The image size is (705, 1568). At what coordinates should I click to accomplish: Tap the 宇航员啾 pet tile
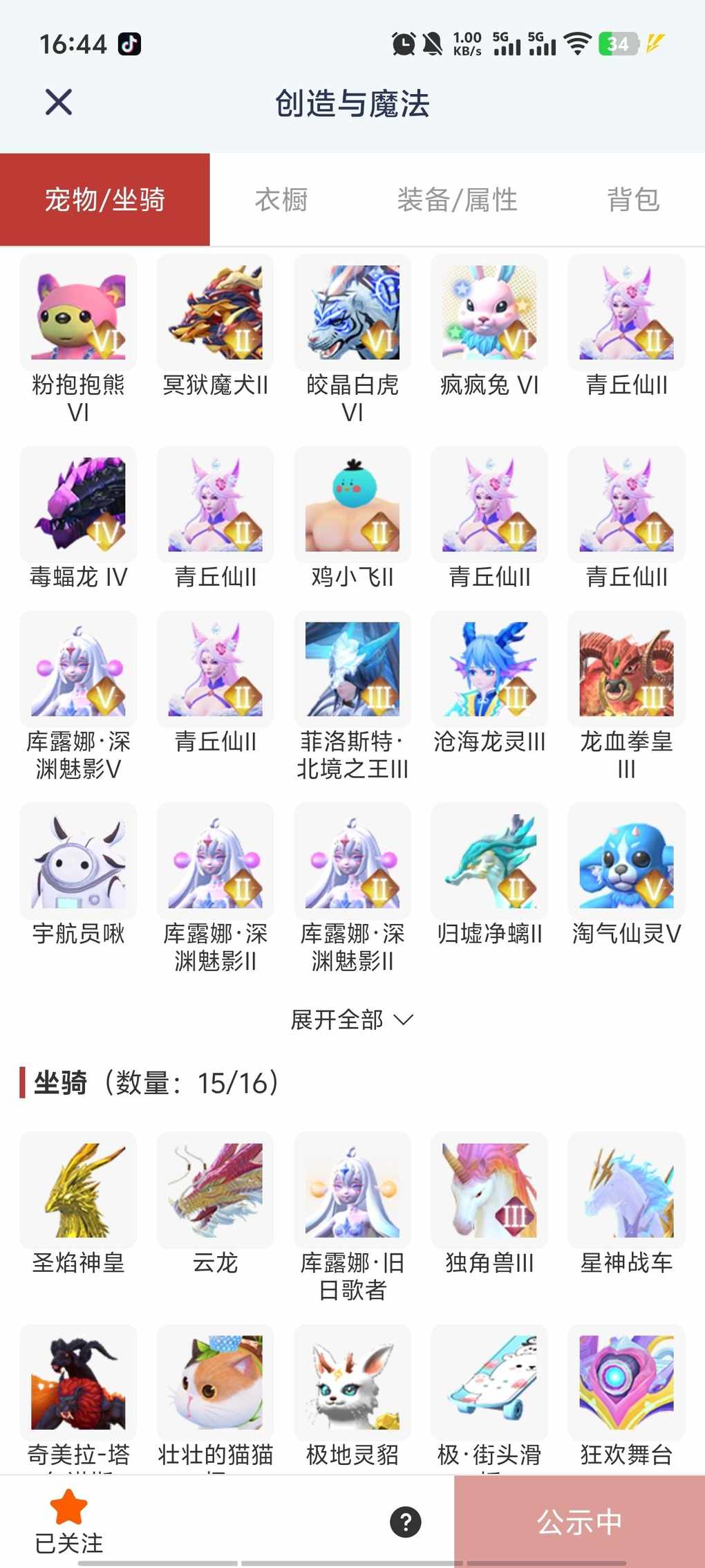point(78,861)
